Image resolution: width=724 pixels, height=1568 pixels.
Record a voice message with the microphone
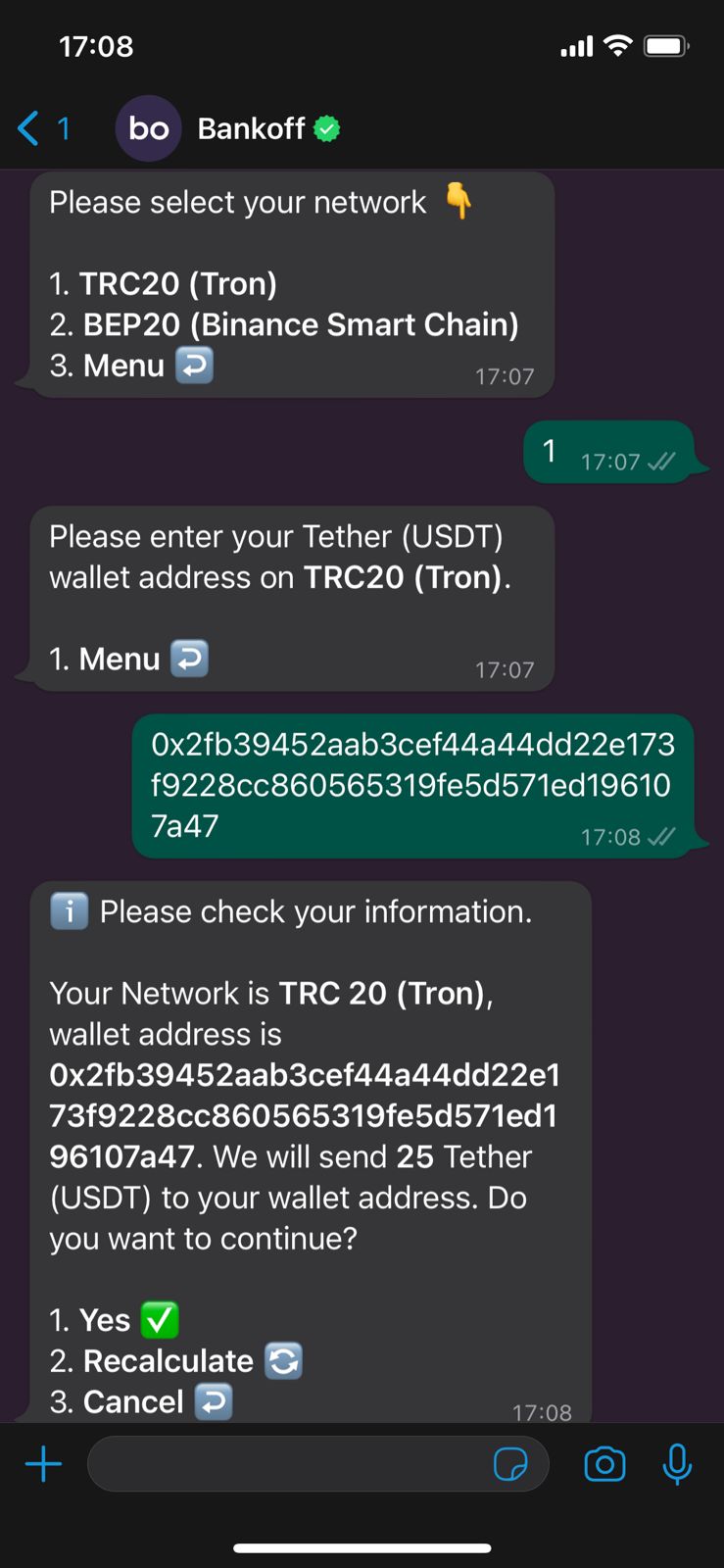point(677,1464)
